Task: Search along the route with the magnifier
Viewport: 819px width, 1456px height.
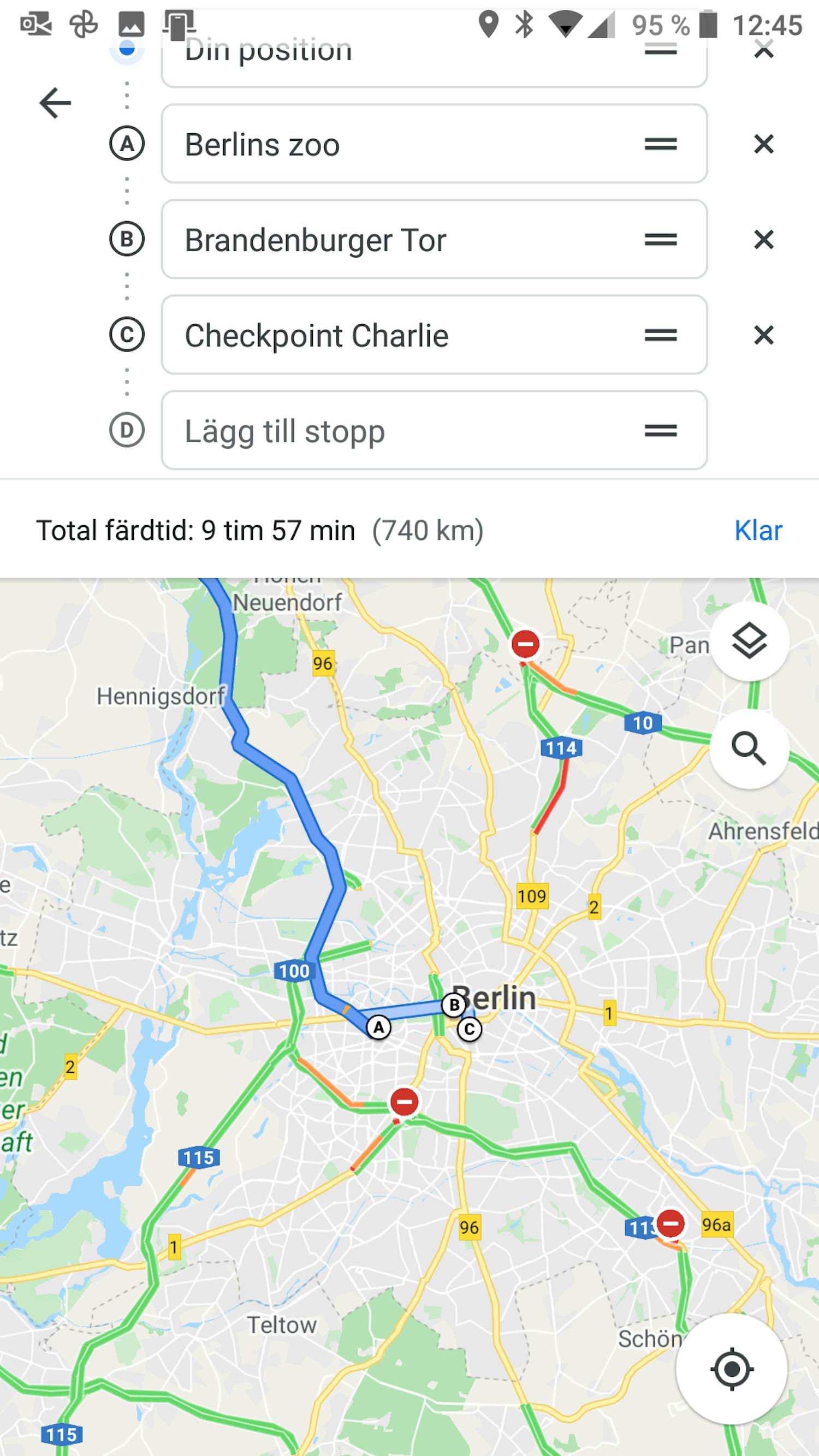Action: 749,749
